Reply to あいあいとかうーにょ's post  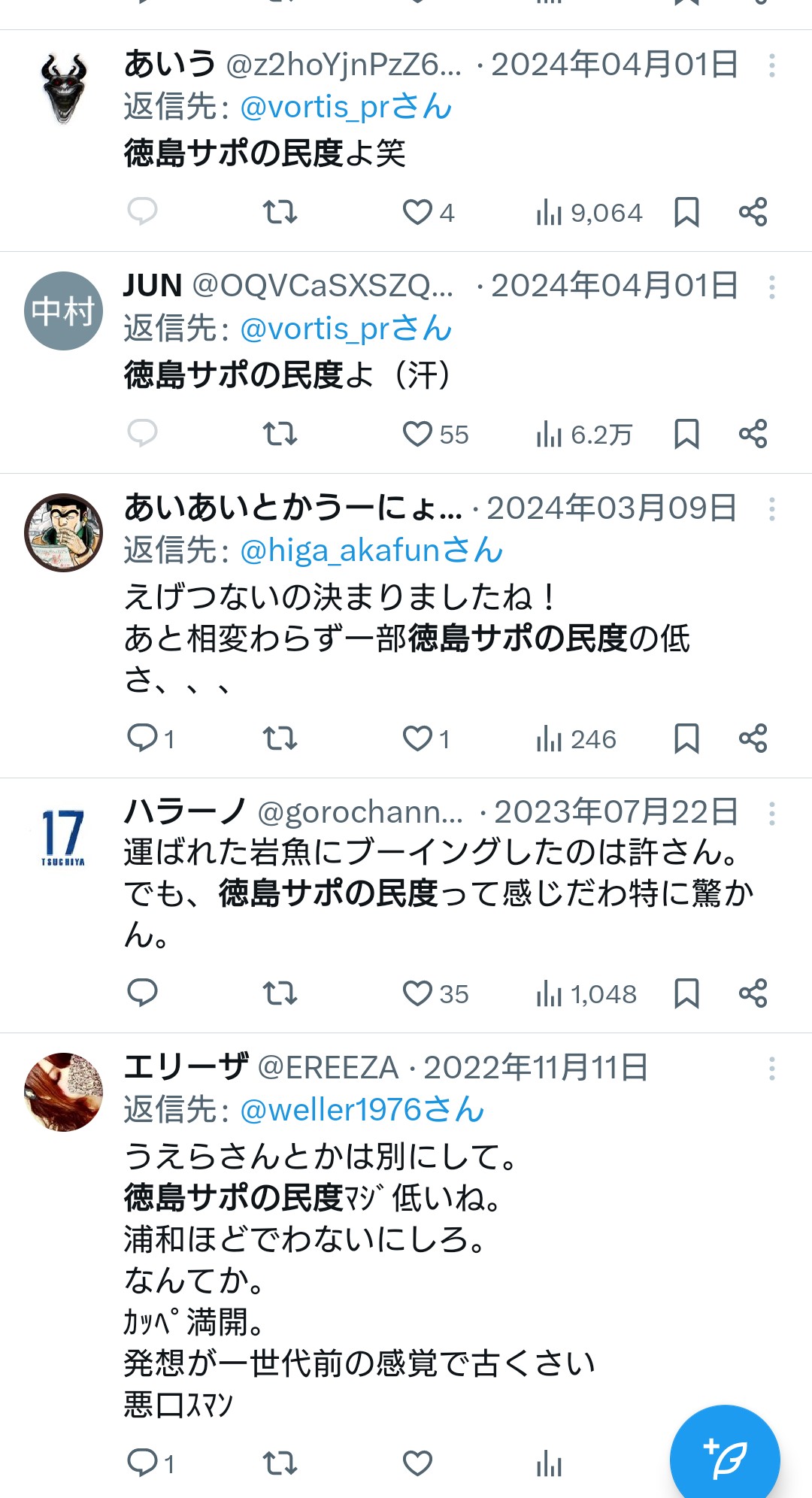(x=141, y=738)
